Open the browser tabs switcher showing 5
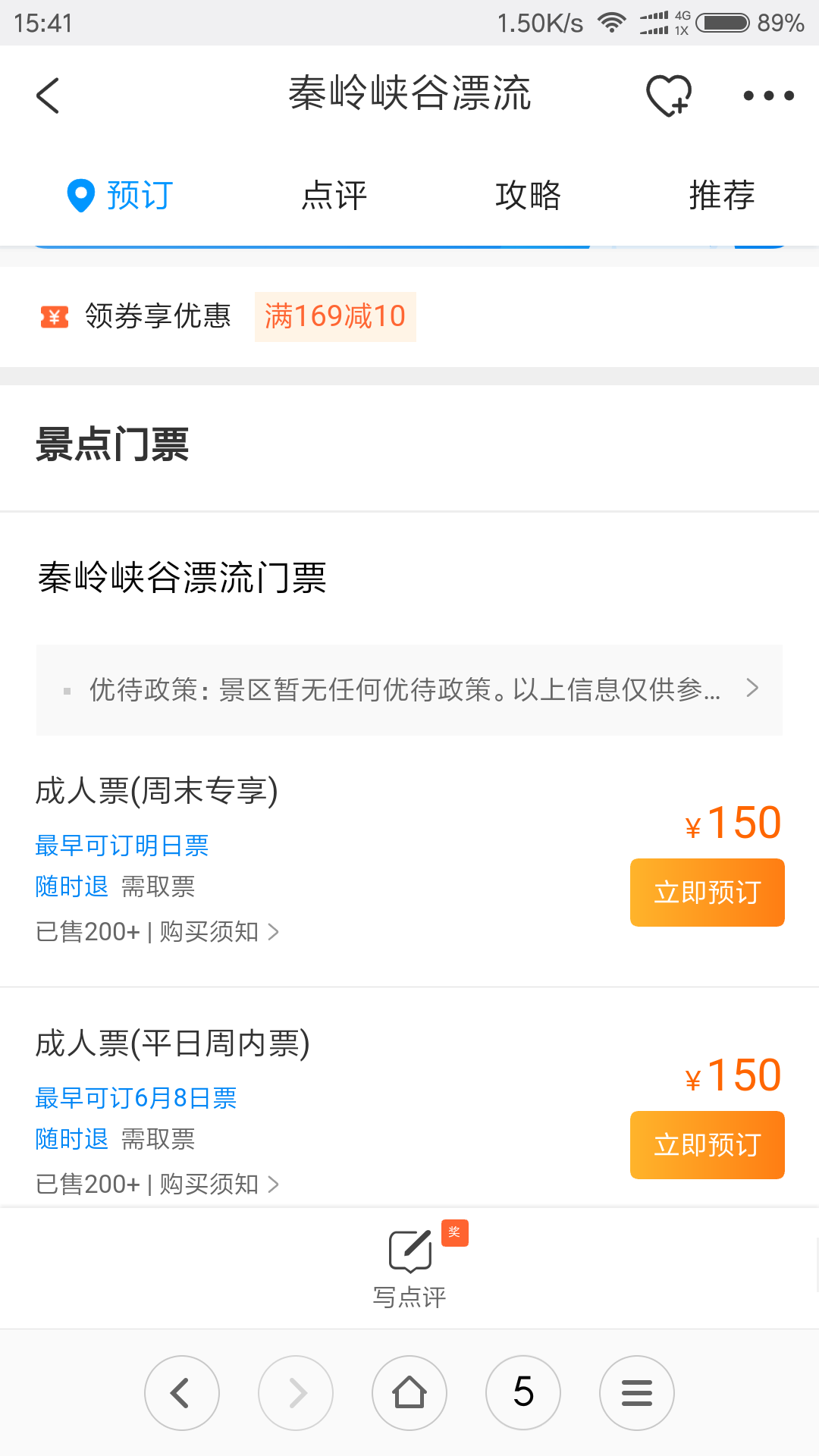This screenshot has height=1456, width=819. [523, 1393]
